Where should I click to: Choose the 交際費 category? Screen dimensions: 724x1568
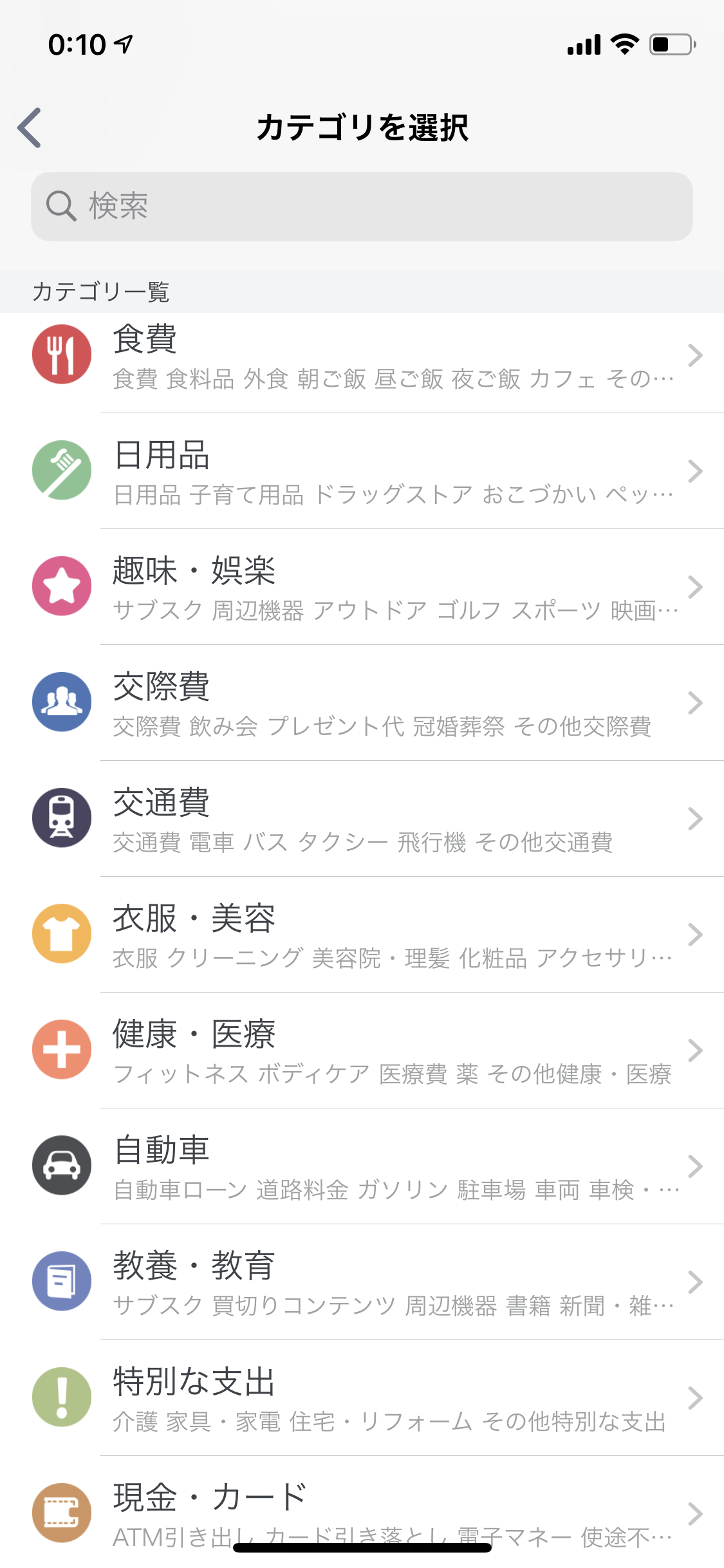pyautogui.click(x=362, y=703)
